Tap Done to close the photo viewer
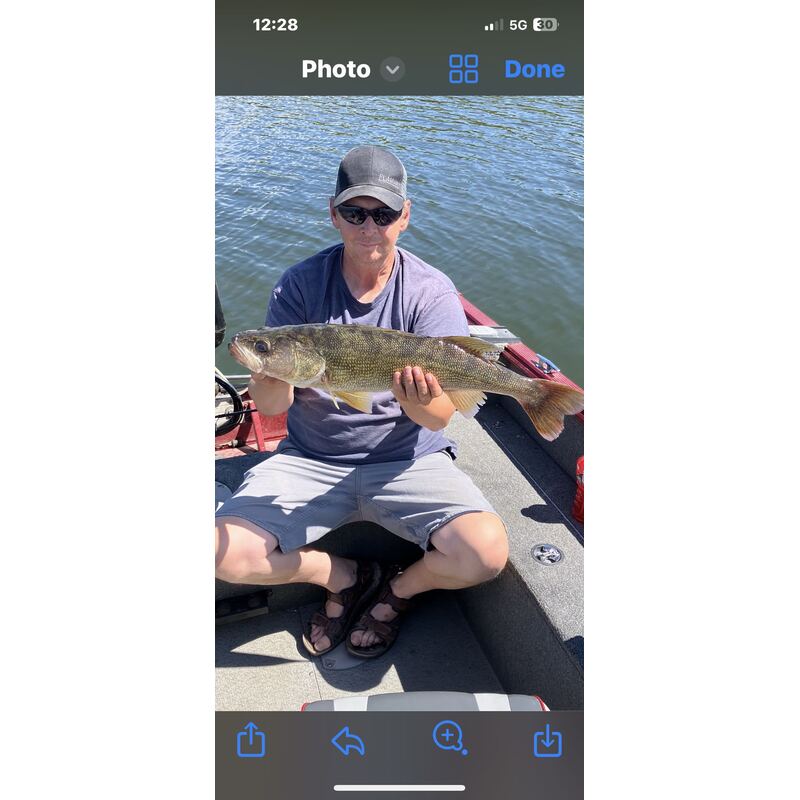The height and width of the screenshot is (800, 800). [534, 69]
